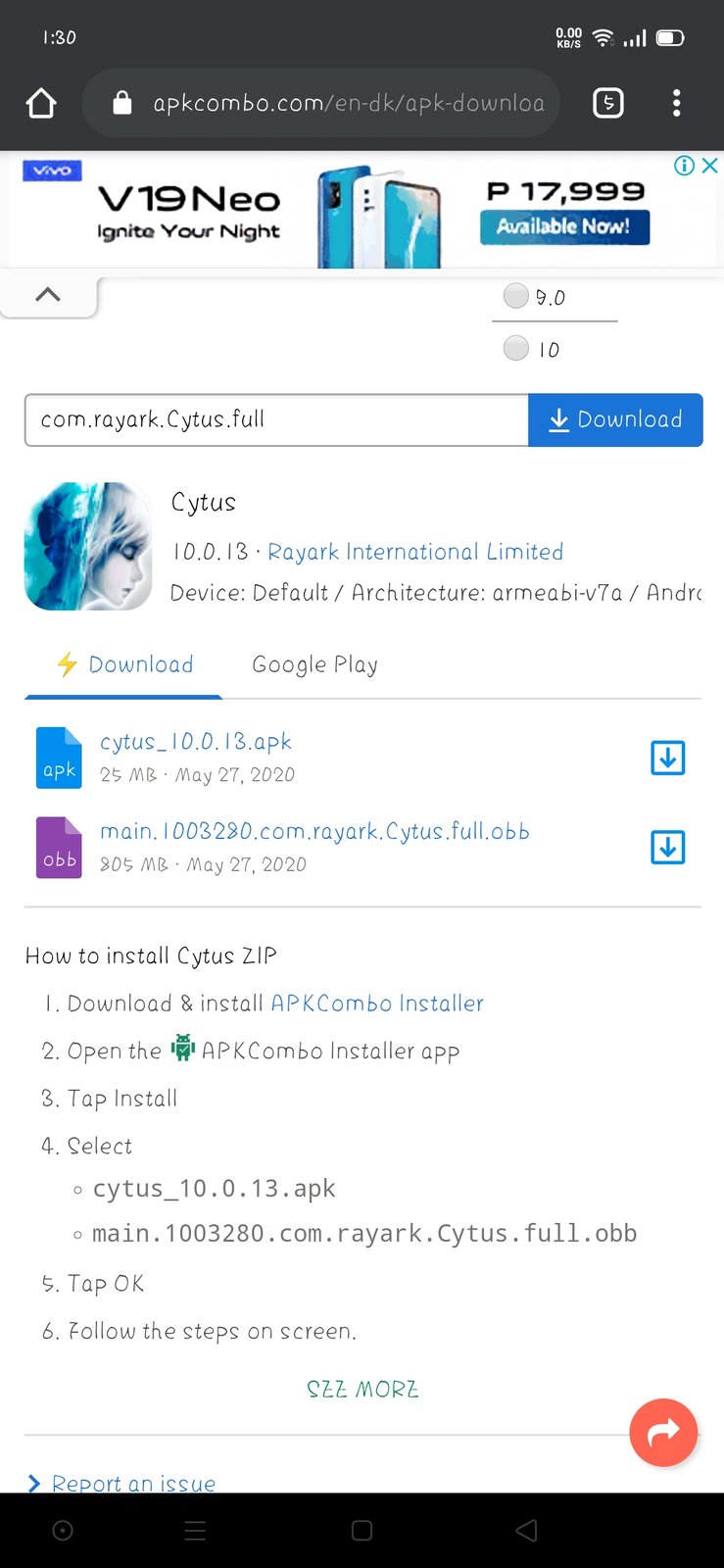Download the main.1003280 obb file

coord(667,847)
